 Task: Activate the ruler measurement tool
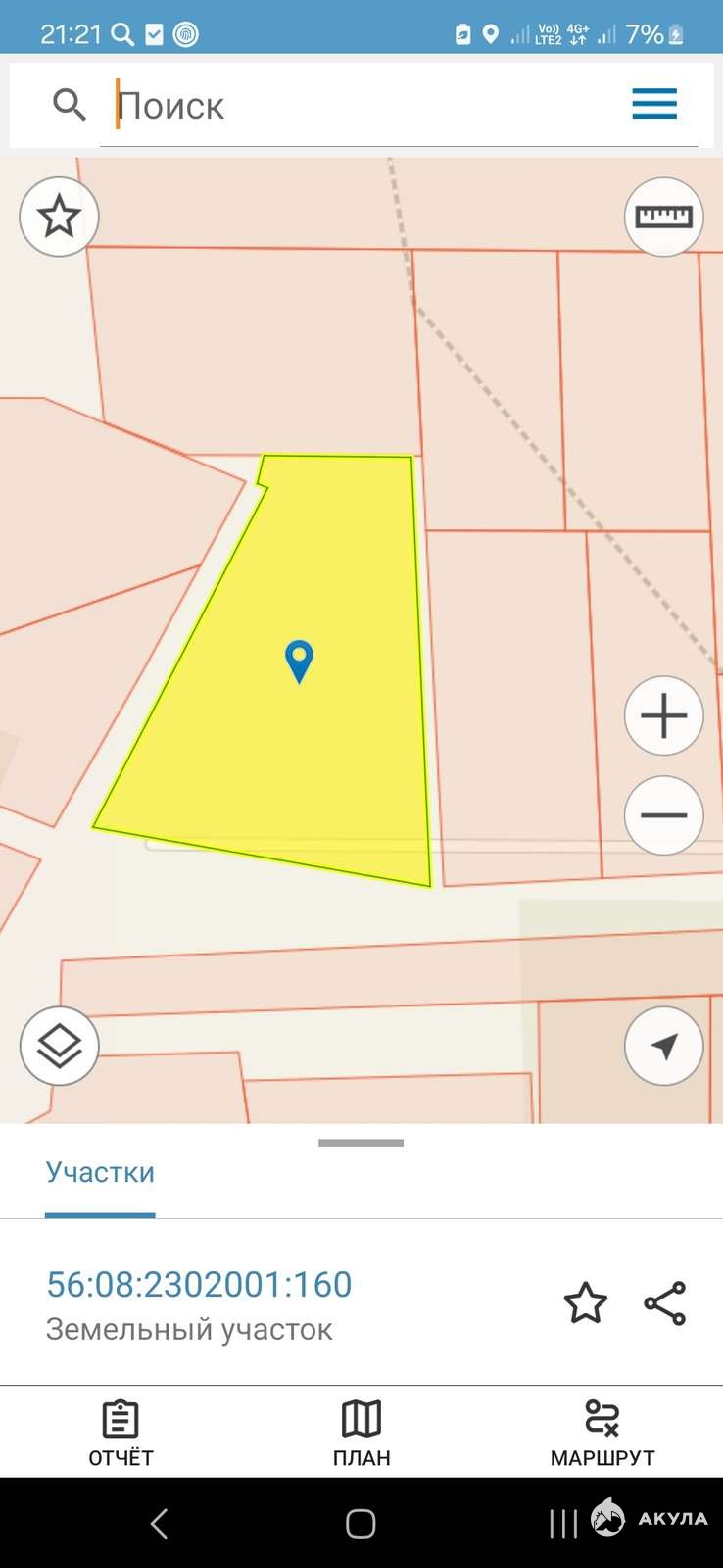pyautogui.click(x=664, y=217)
